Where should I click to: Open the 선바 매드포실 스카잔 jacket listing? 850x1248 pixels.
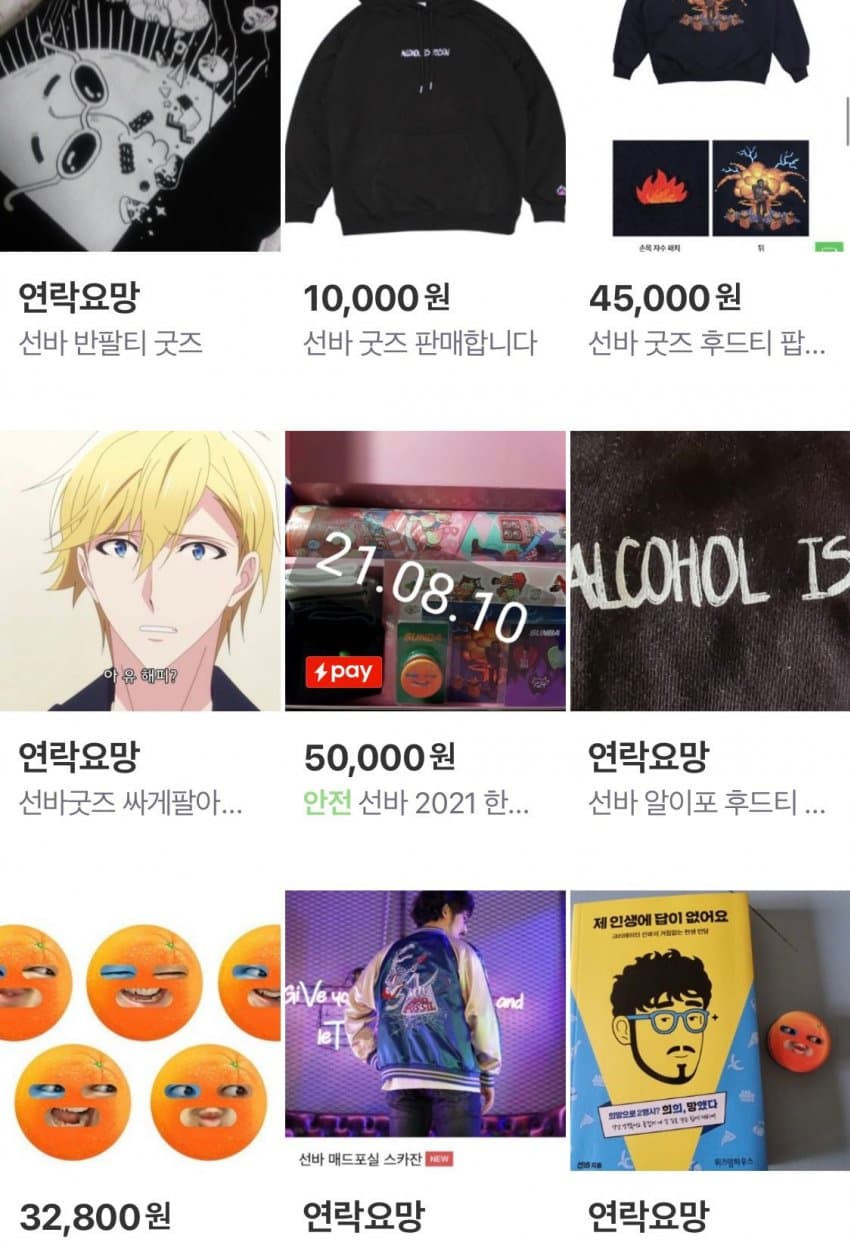click(x=425, y=1030)
